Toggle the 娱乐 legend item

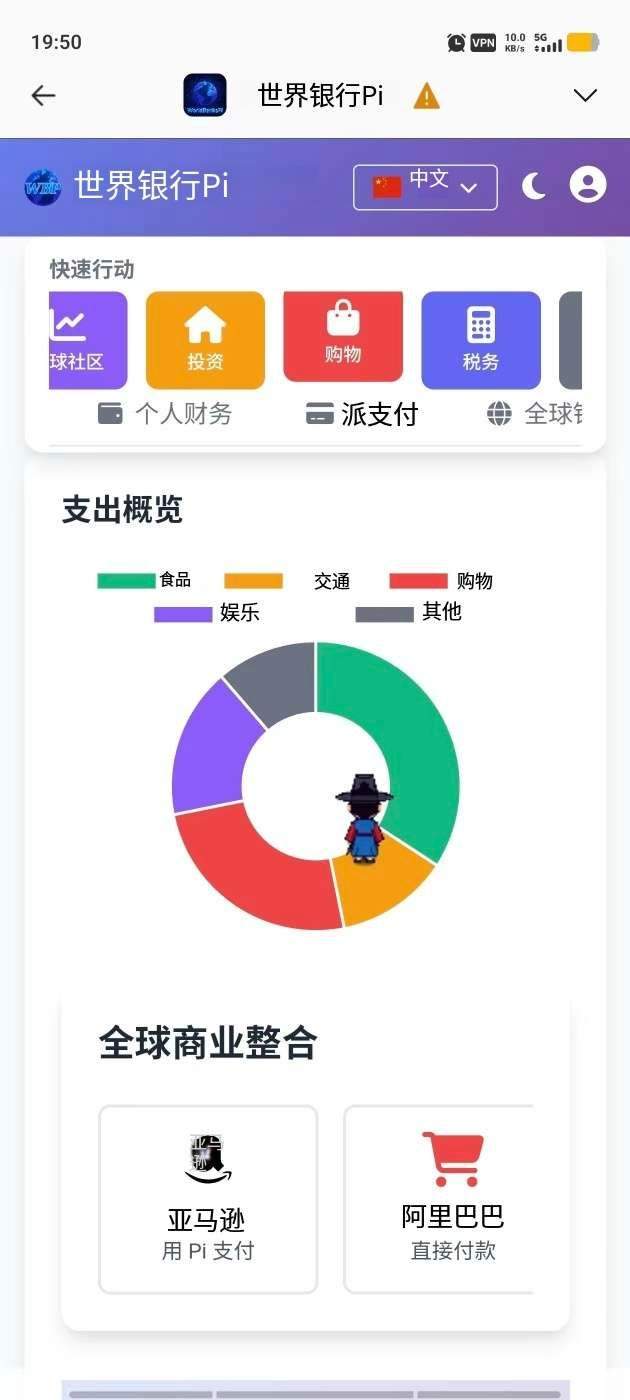pyautogui.click(x=207, y=613)
